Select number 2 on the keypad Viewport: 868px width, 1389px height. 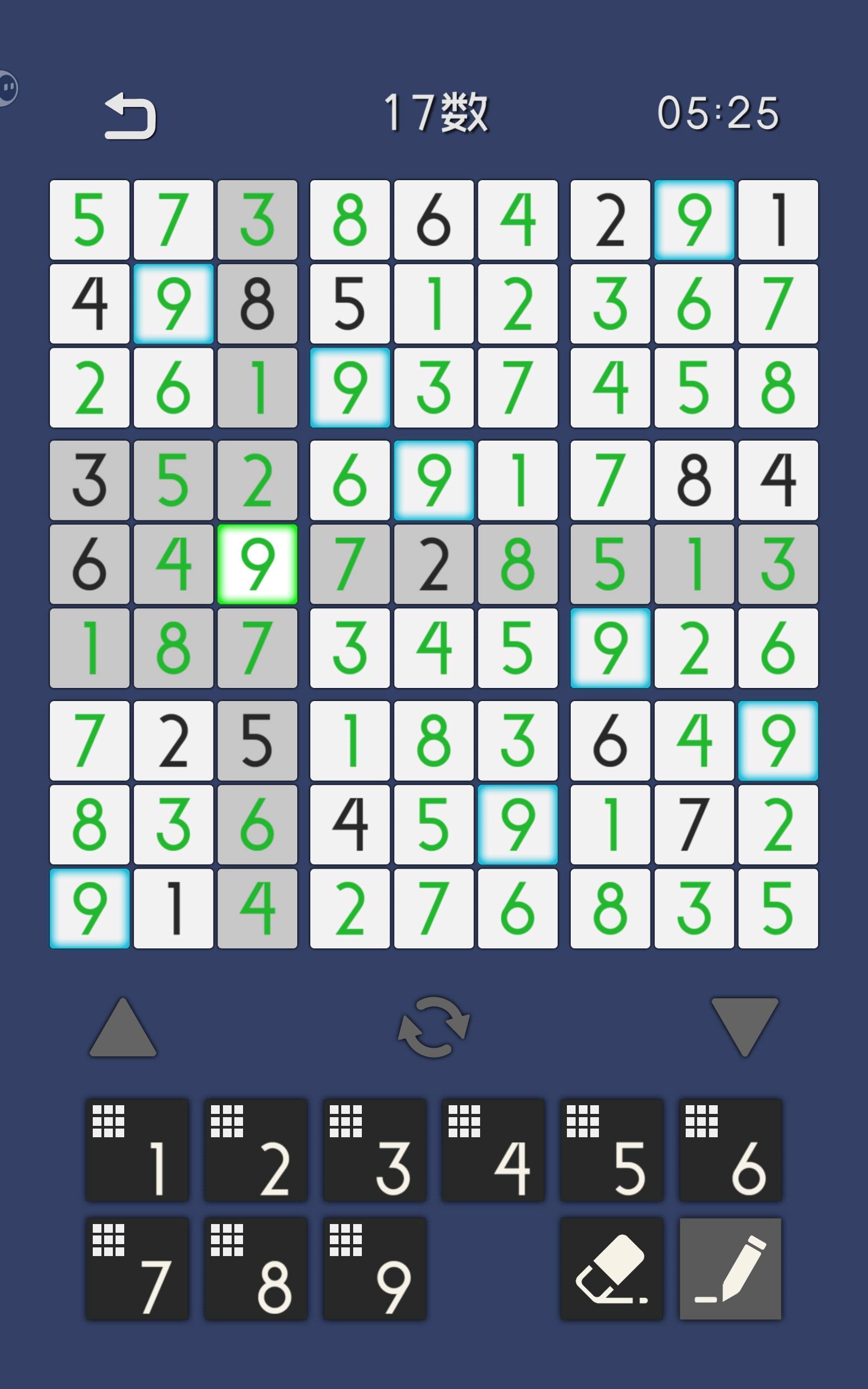(x=256, y=1150)
